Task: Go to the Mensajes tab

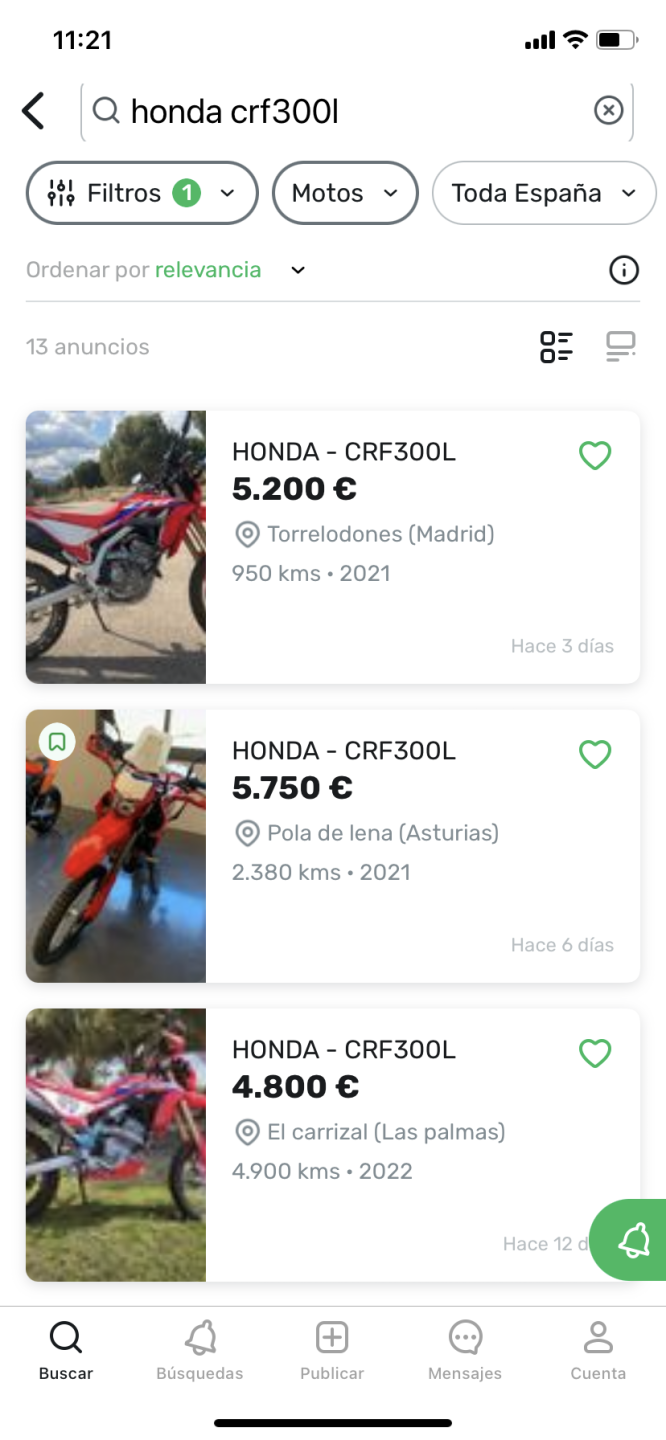Action: 465,1350
